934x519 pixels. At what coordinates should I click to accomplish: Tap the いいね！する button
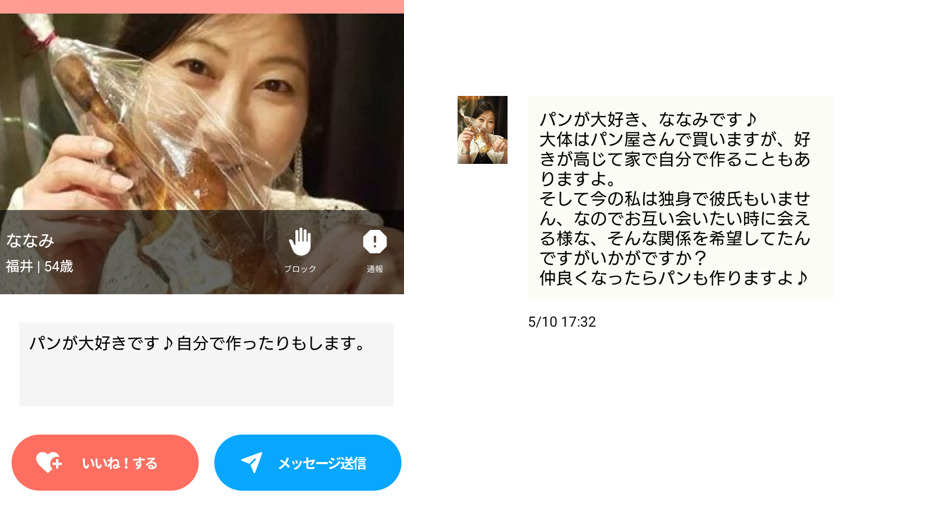(105, 463)
